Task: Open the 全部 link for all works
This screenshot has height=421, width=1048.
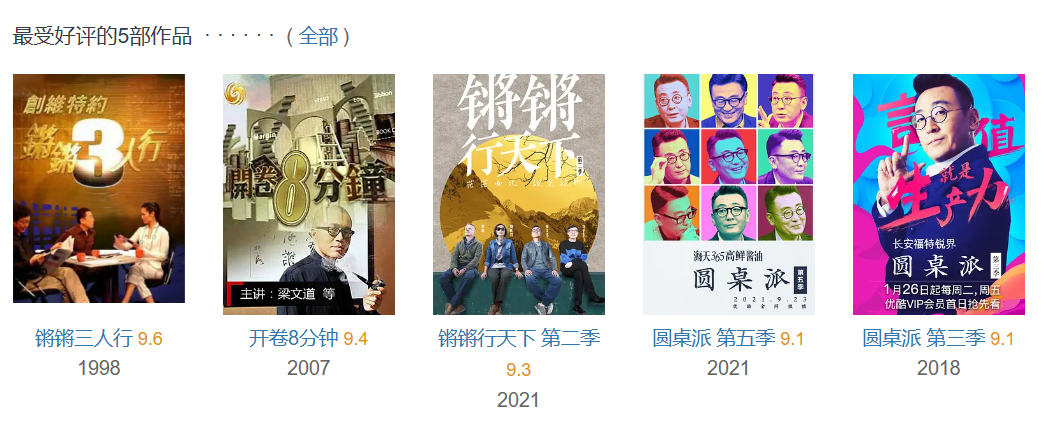Action: point(318,37)
